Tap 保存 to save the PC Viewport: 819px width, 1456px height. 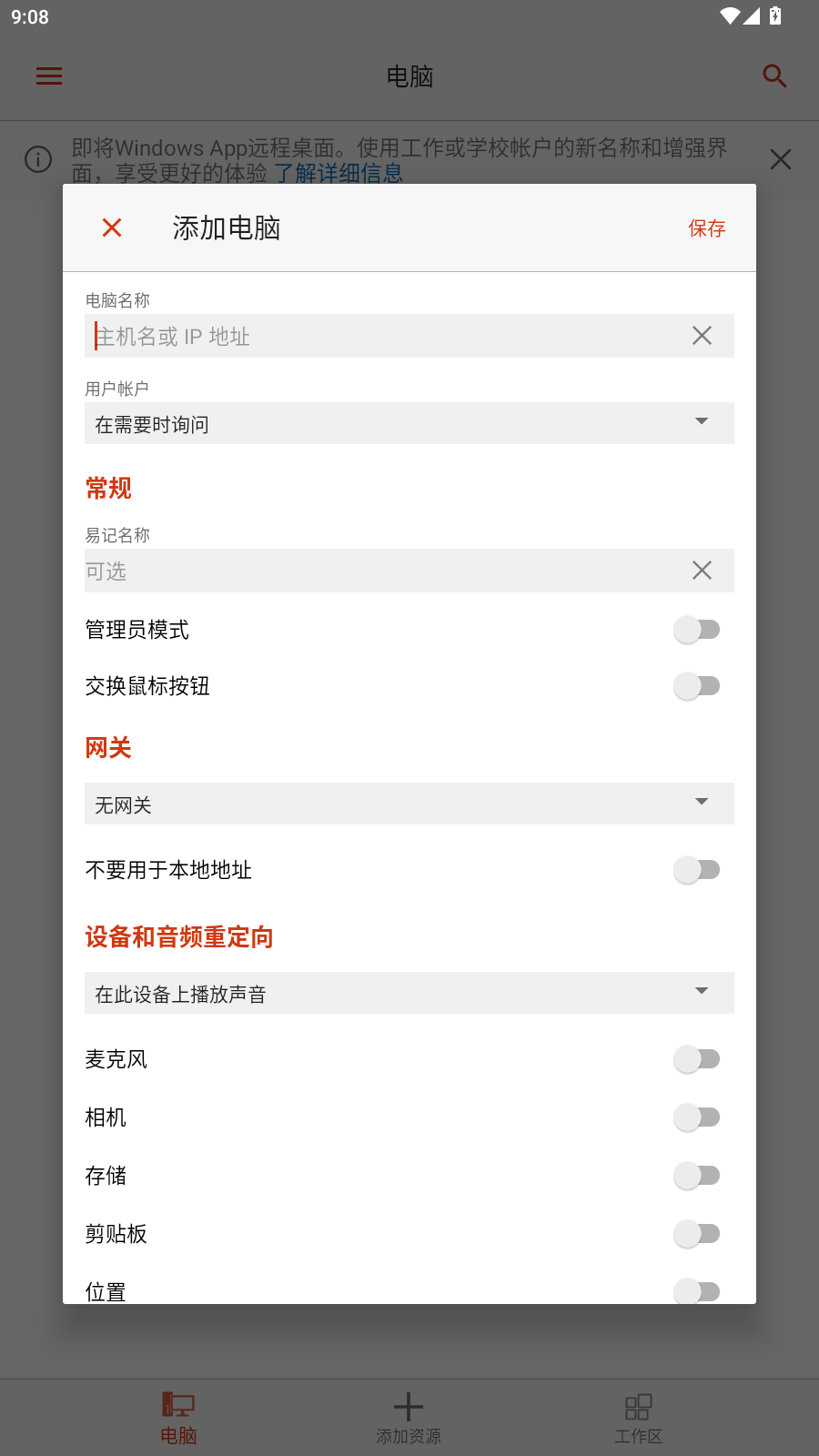706,228
